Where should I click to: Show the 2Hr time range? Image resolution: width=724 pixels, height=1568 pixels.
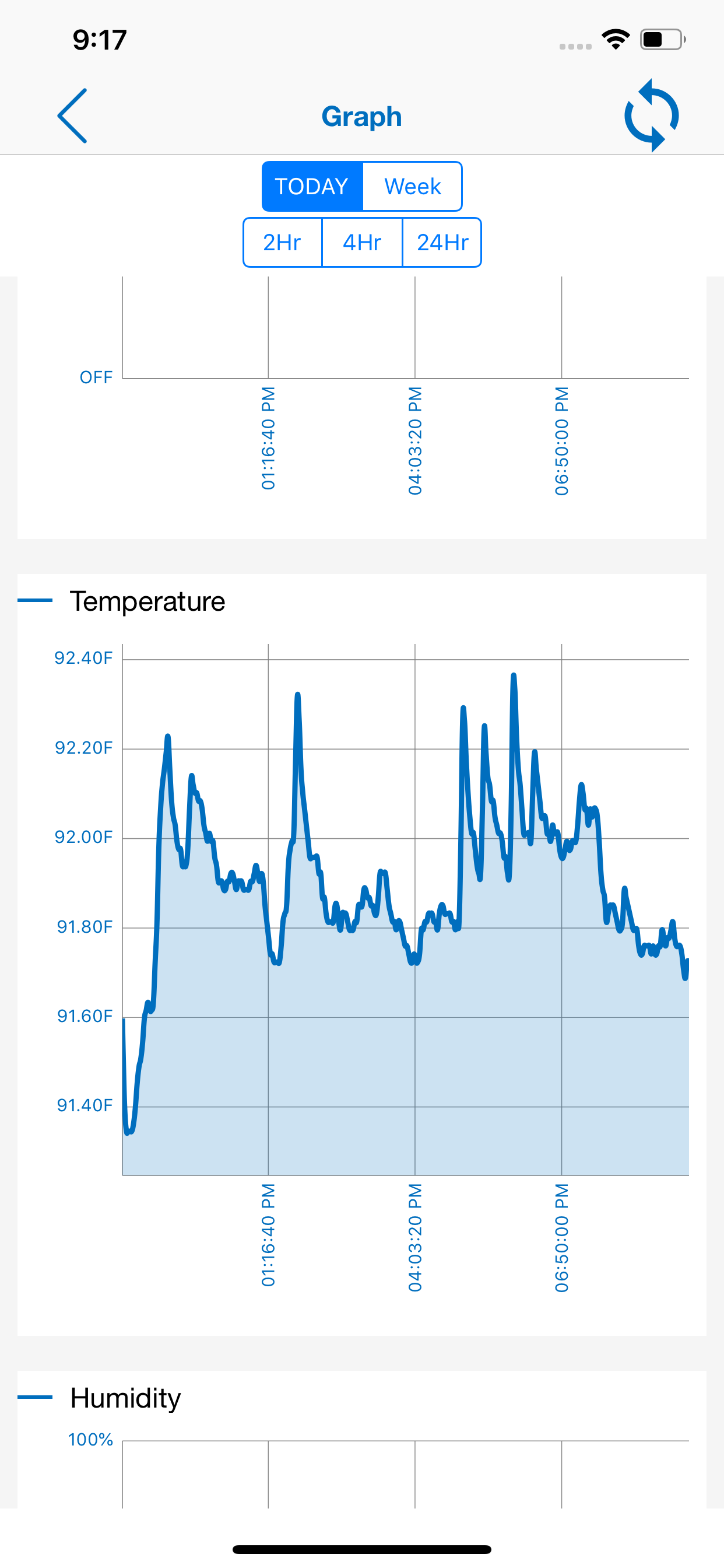click(x=282, y=242)
